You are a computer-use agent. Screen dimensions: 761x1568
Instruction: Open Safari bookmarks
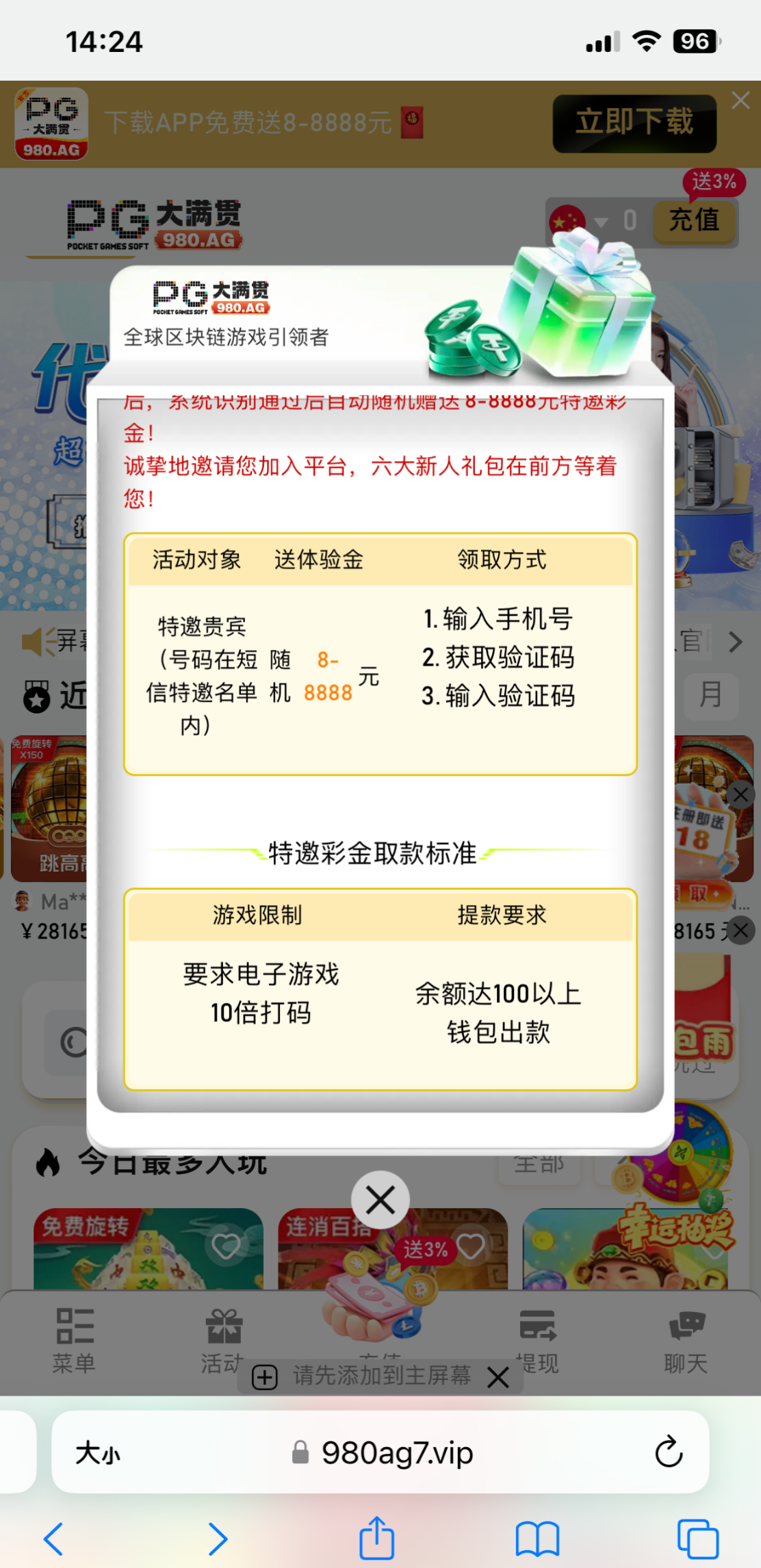tap(537, 1539)
